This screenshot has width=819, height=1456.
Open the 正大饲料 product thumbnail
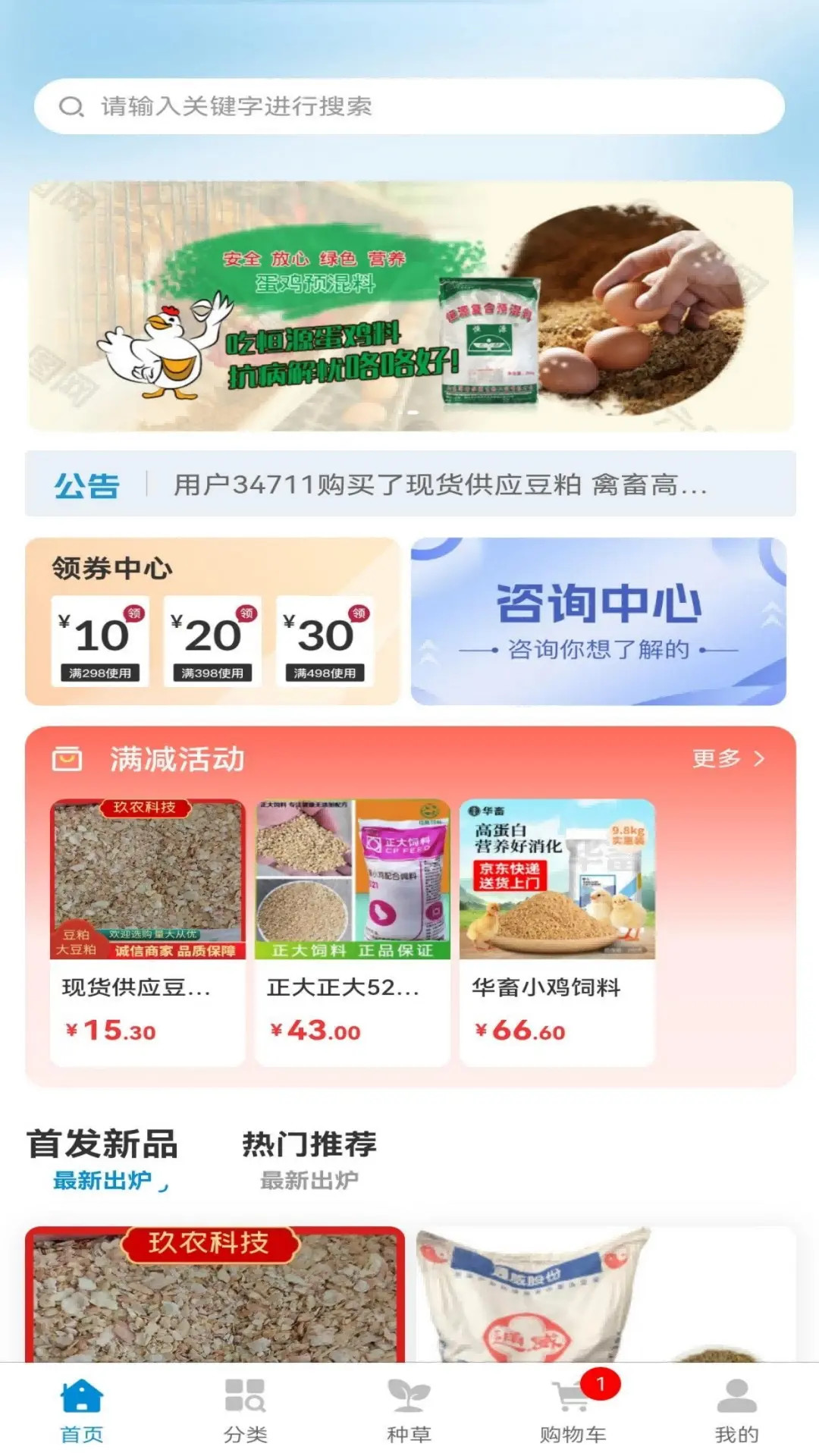click(x=352, y=880)
